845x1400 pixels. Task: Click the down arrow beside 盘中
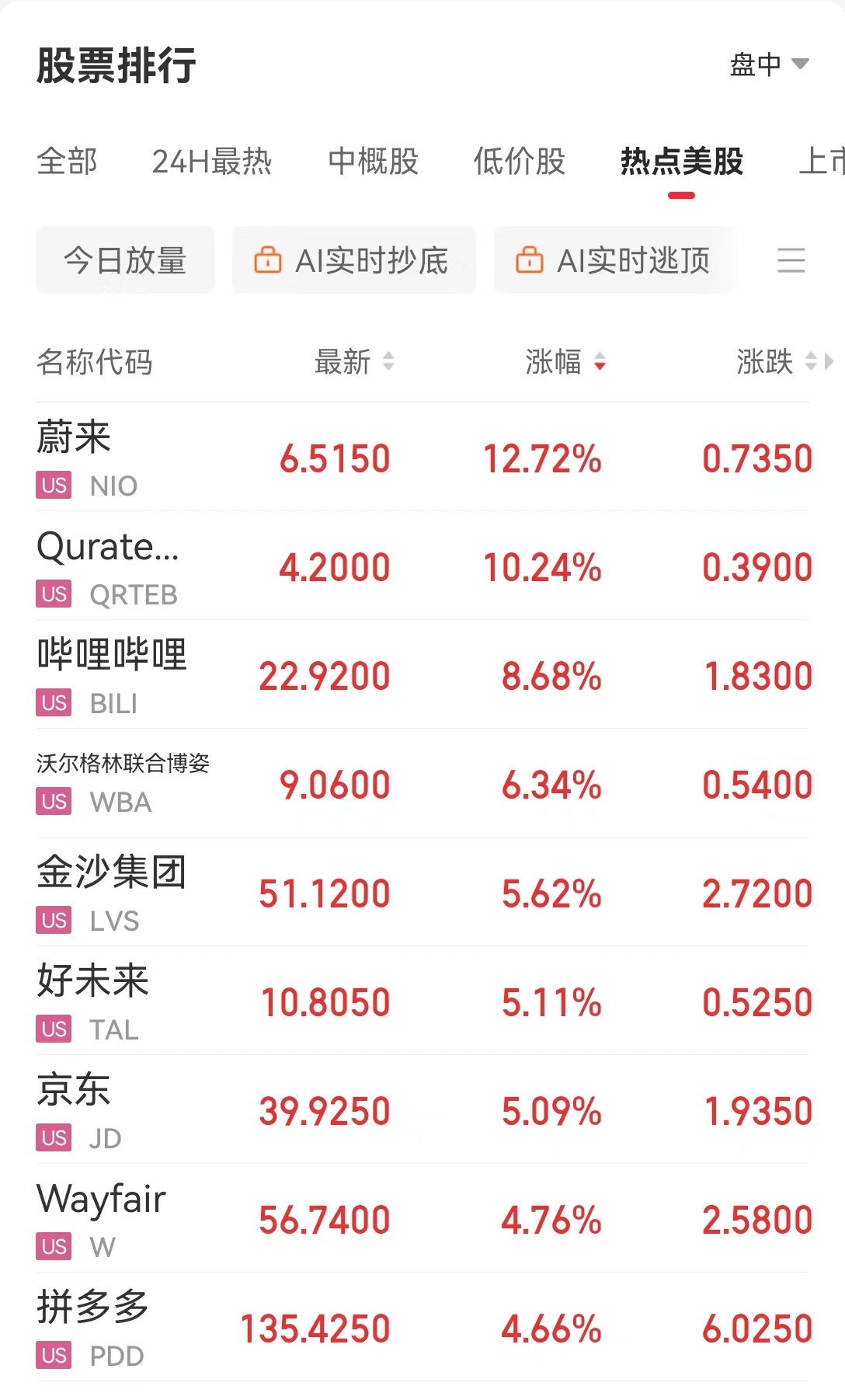click(x=798, y=65)
